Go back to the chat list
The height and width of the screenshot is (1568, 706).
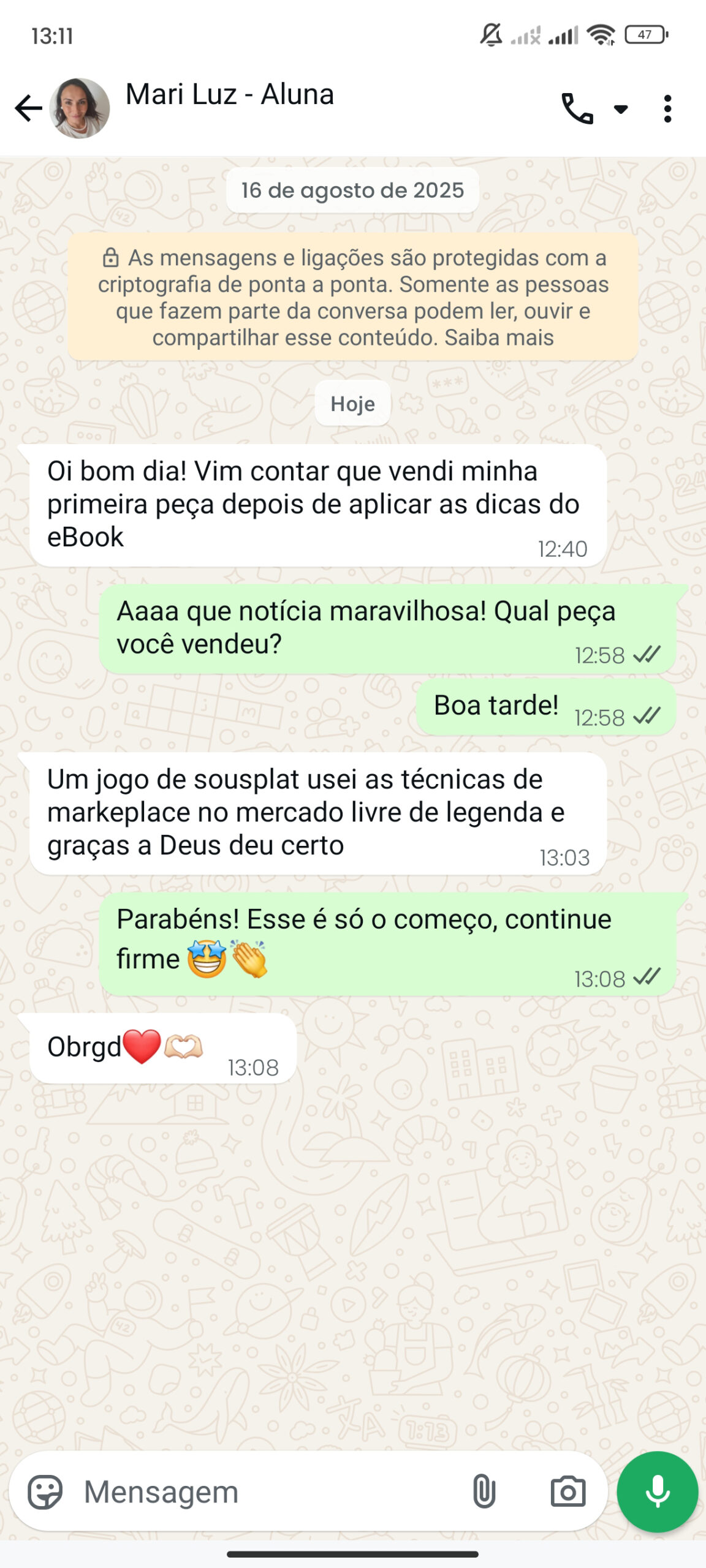(x=28, y=108)
